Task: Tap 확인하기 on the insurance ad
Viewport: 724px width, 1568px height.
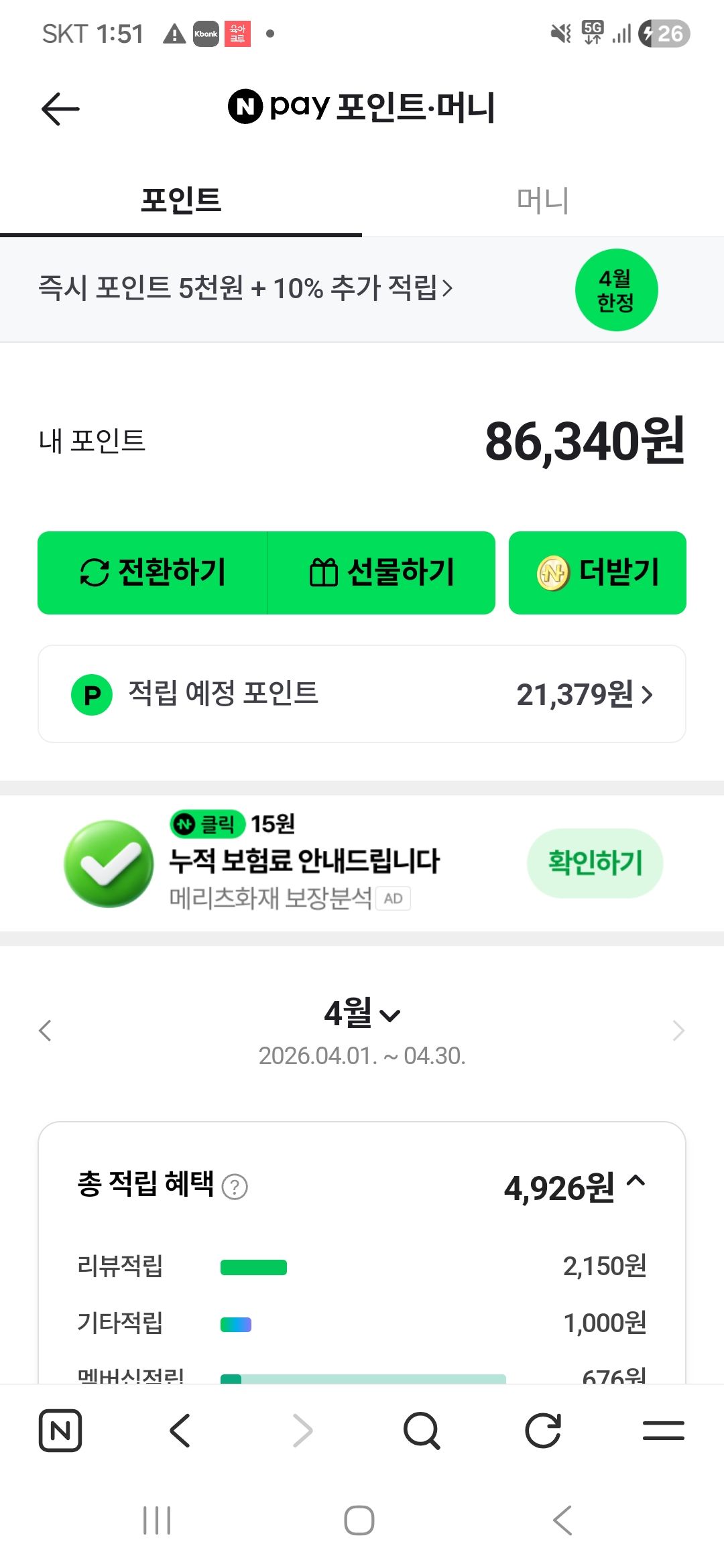Action: pyautogui.click(x=595, y=863)
